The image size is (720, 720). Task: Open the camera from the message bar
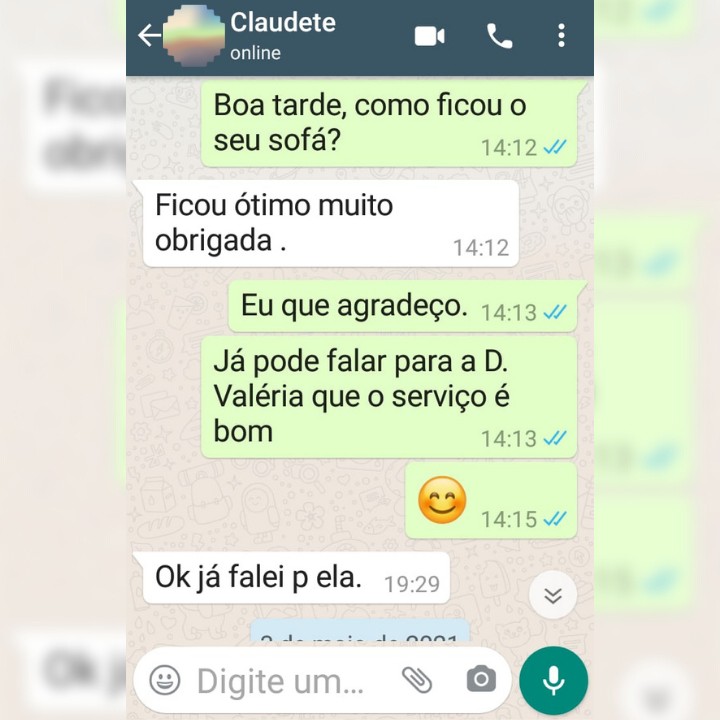pyautogui.click(x=481, y=681)
